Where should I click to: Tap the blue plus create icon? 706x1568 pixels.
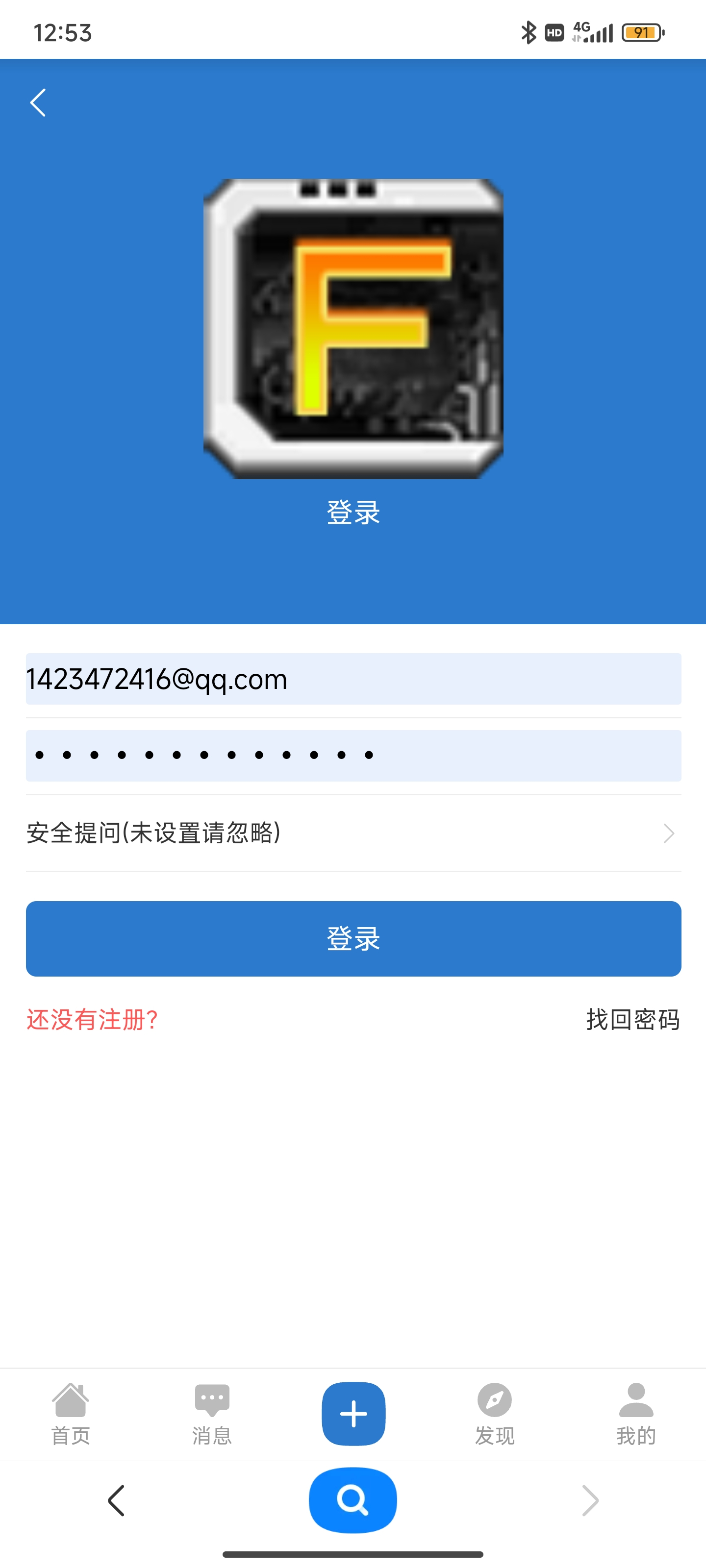coord(353,1412)
